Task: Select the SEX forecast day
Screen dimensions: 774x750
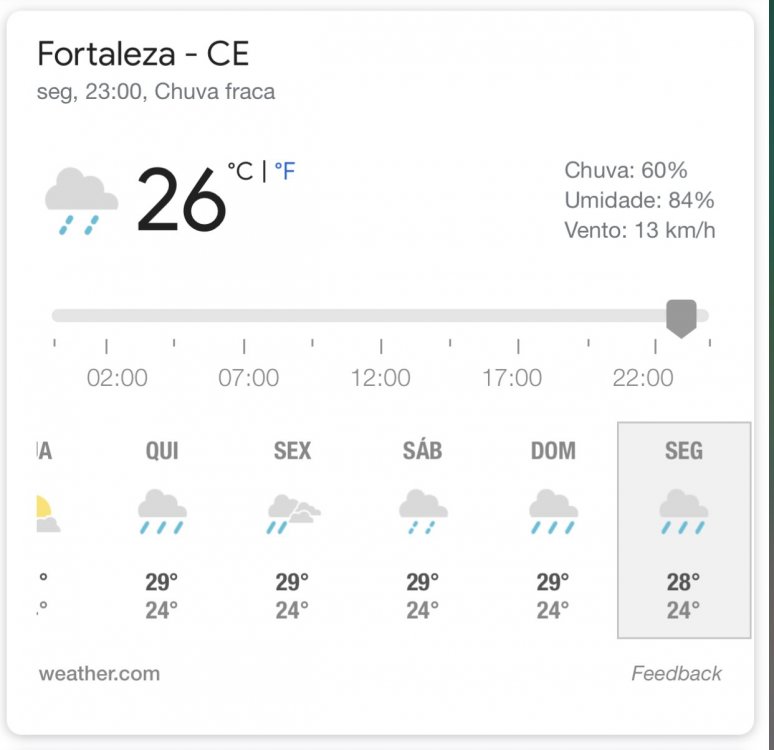Action: 292,530
